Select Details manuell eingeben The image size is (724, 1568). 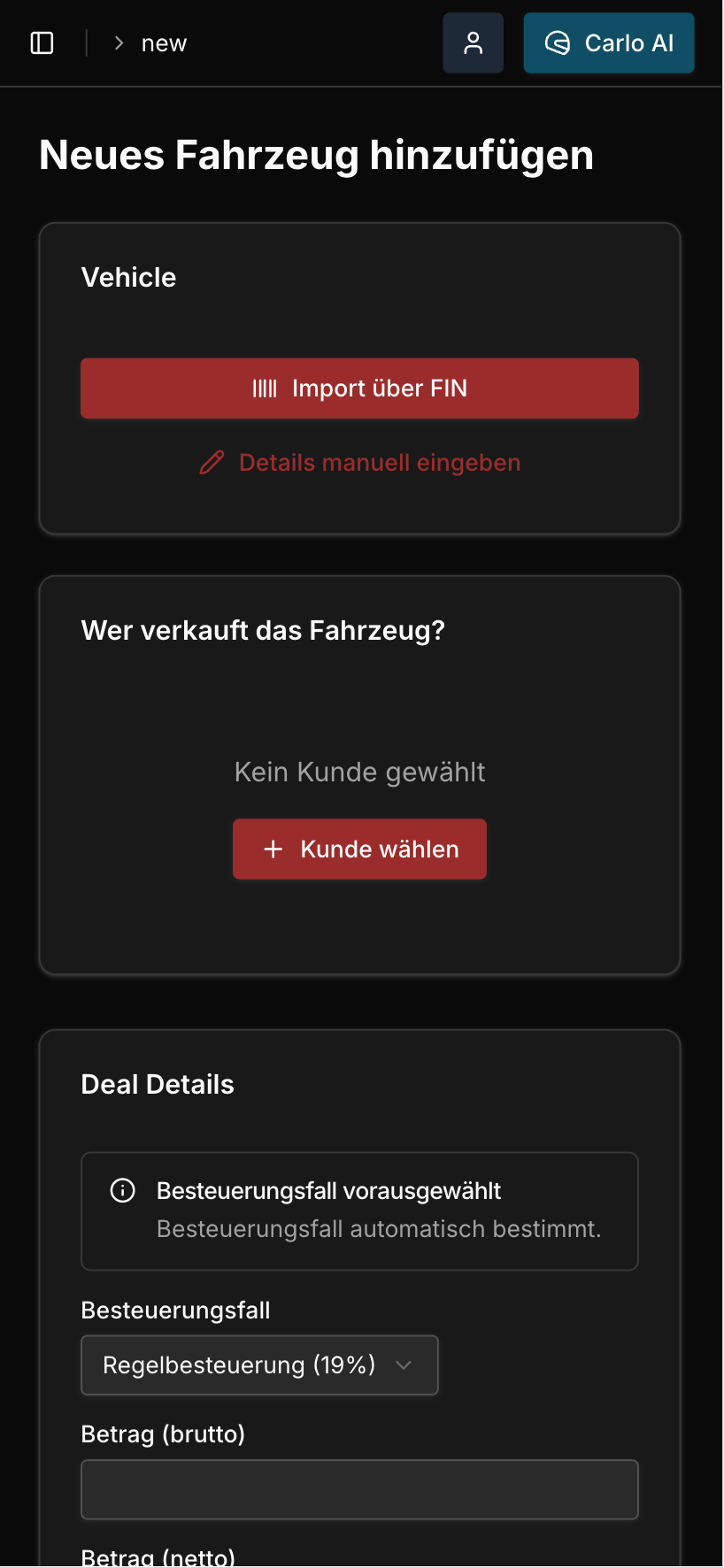pos(379,462)
